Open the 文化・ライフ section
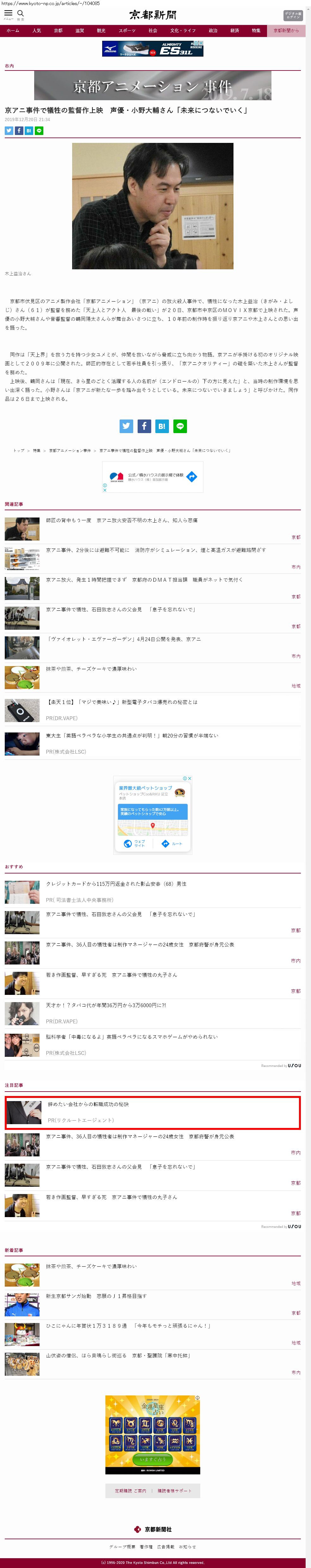The height and width of the screenshot is (1568, 311). coord(183,30)
